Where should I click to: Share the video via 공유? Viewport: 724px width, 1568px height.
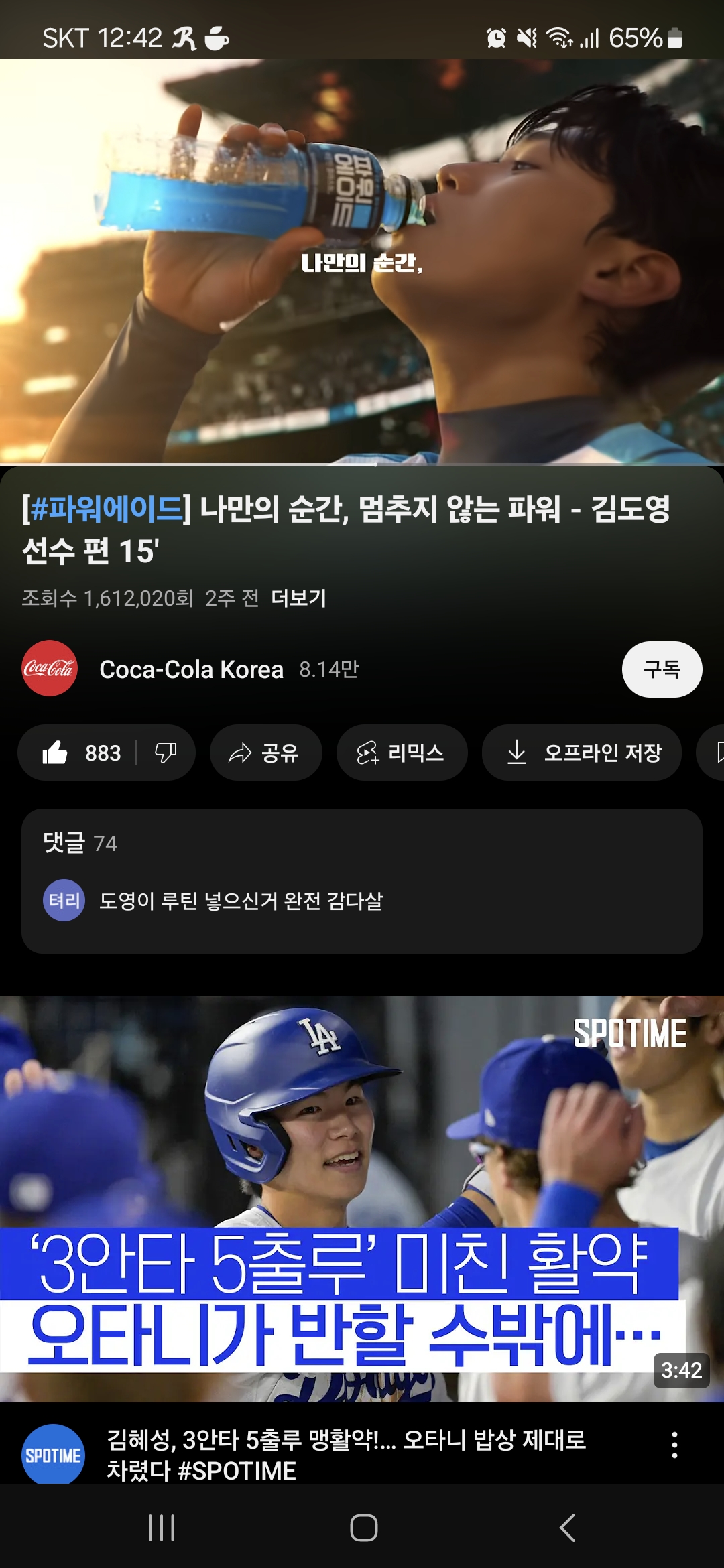(265, 753)
